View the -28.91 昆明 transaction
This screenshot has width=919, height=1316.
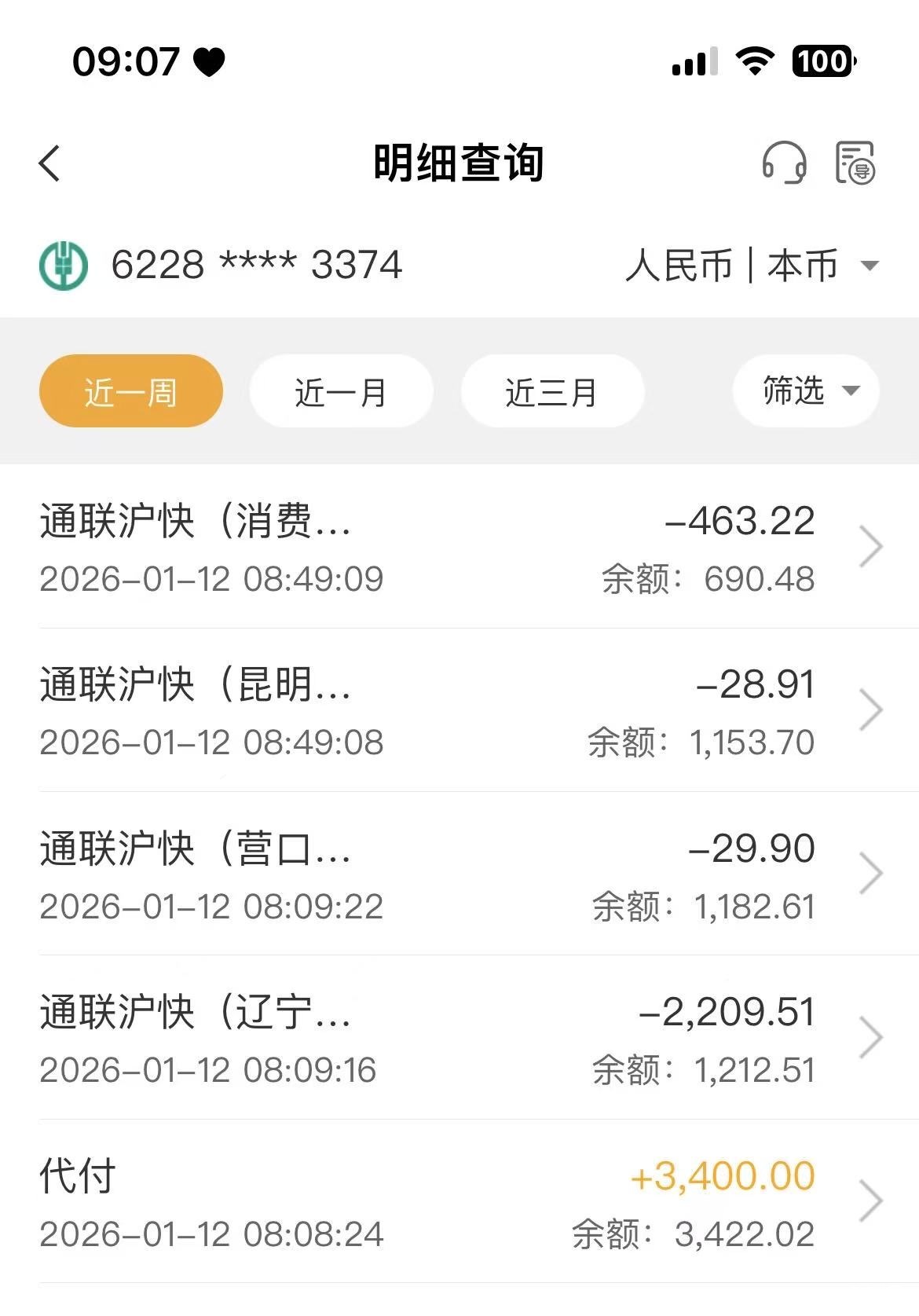(x=459, y=711)
